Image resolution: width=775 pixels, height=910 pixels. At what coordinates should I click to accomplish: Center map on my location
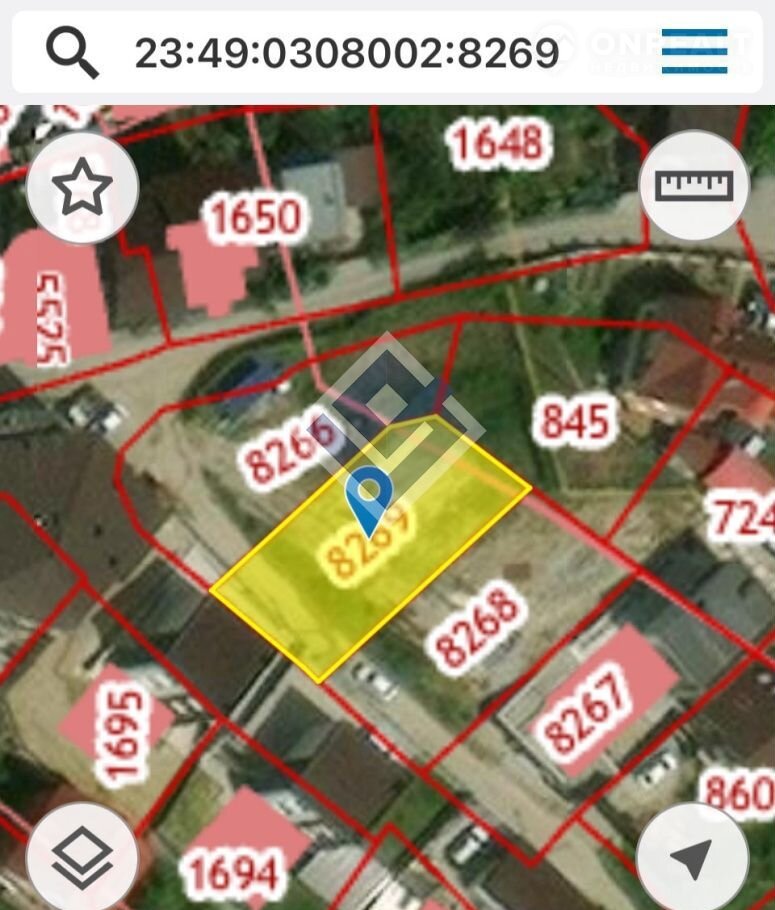pyautogui.click(x=692, y=856)
